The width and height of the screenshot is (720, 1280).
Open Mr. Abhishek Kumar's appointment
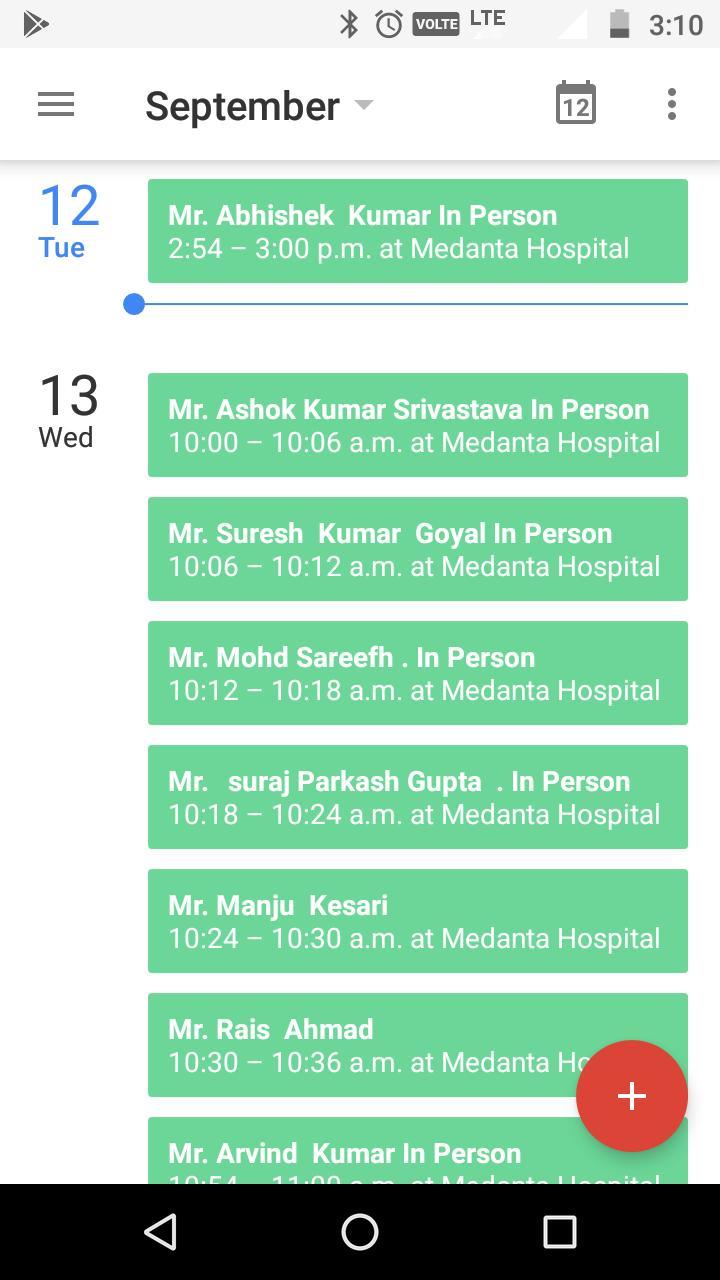point(417,231)
